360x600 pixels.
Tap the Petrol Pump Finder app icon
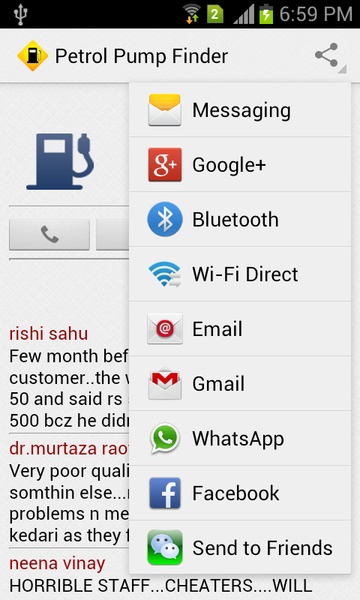tap(33, 56)
